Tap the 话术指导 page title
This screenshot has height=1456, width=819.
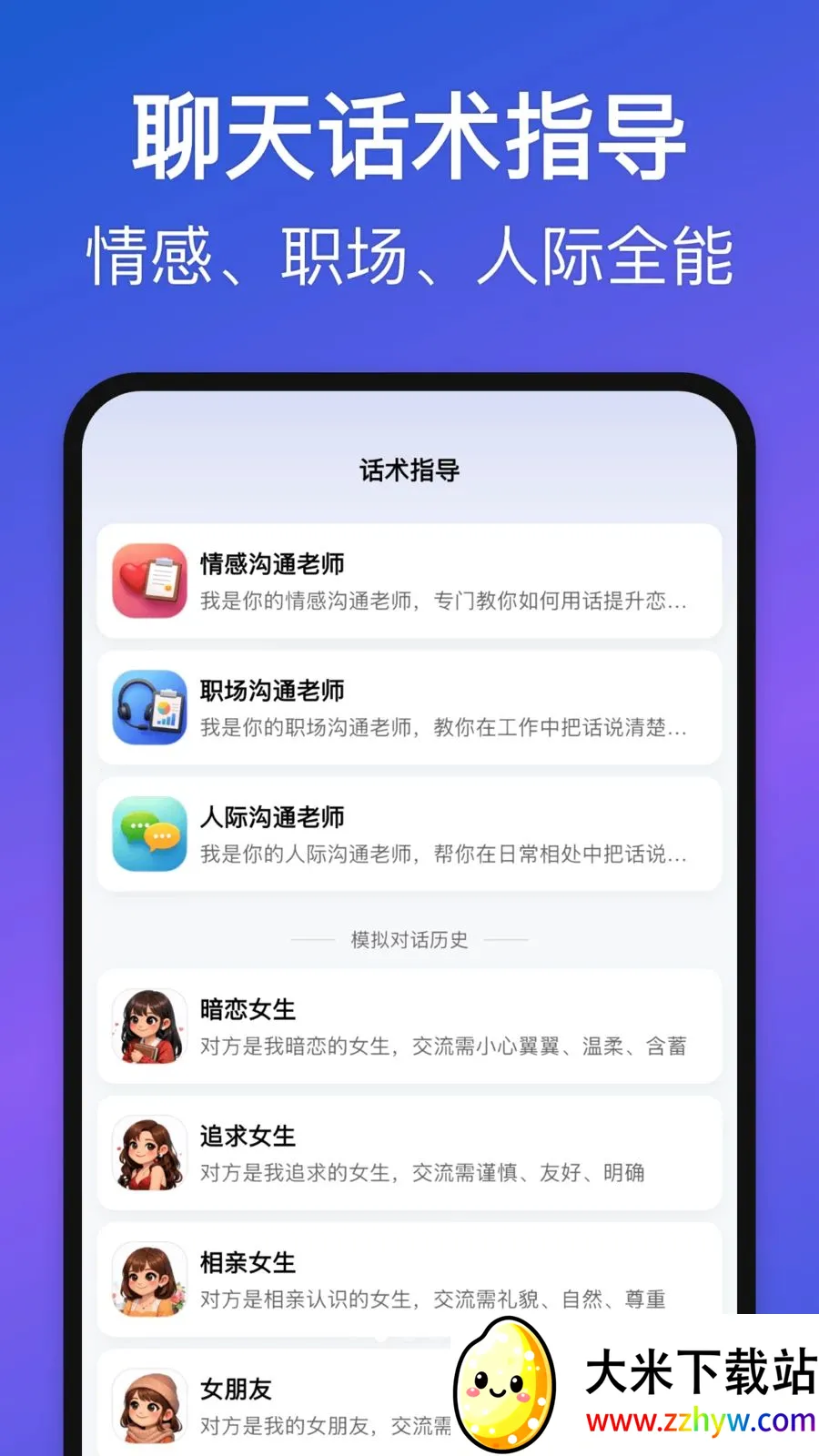point(408,471)
